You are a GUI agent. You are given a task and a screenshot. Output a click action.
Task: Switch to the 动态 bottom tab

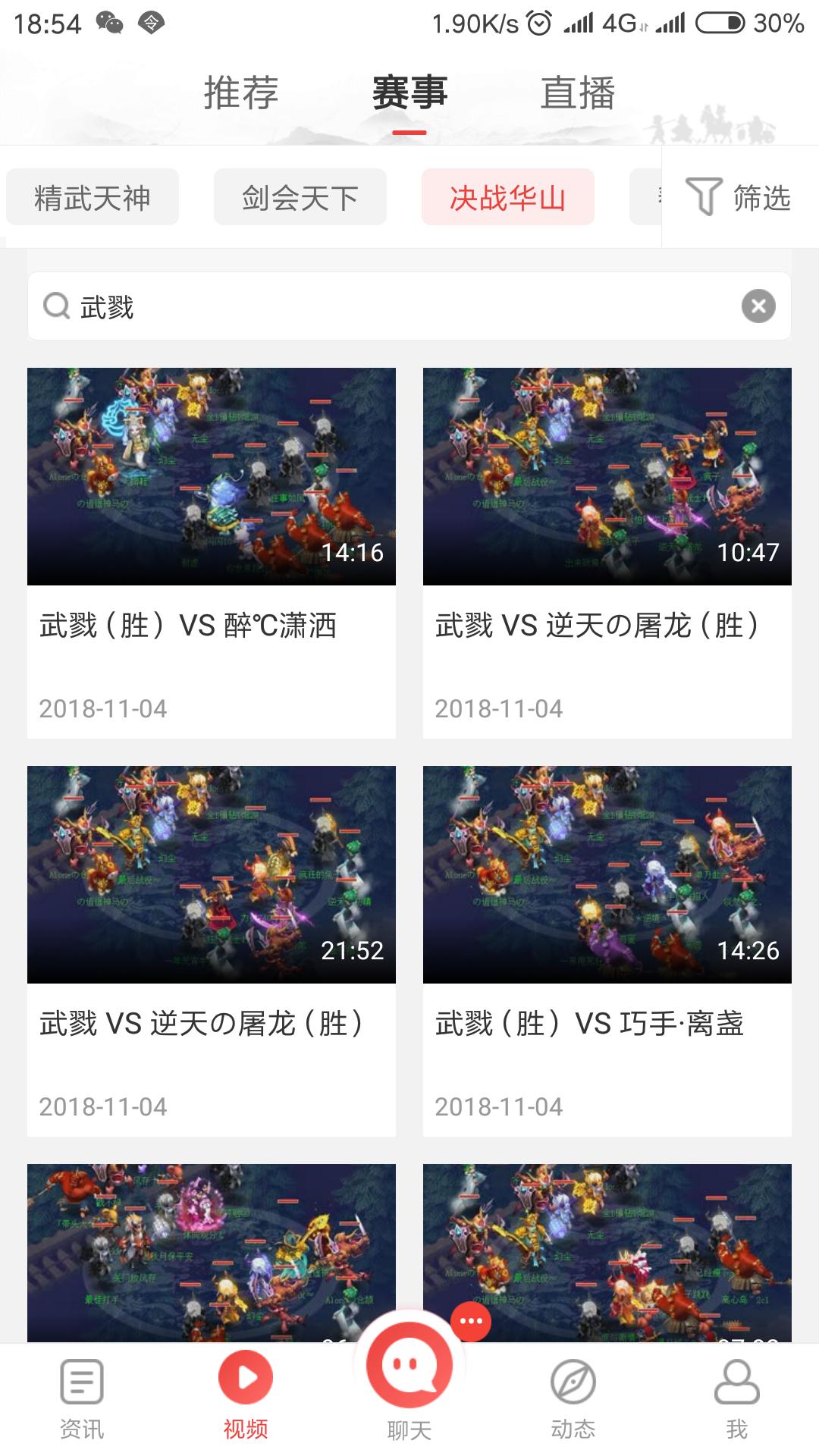point(573,1398)
